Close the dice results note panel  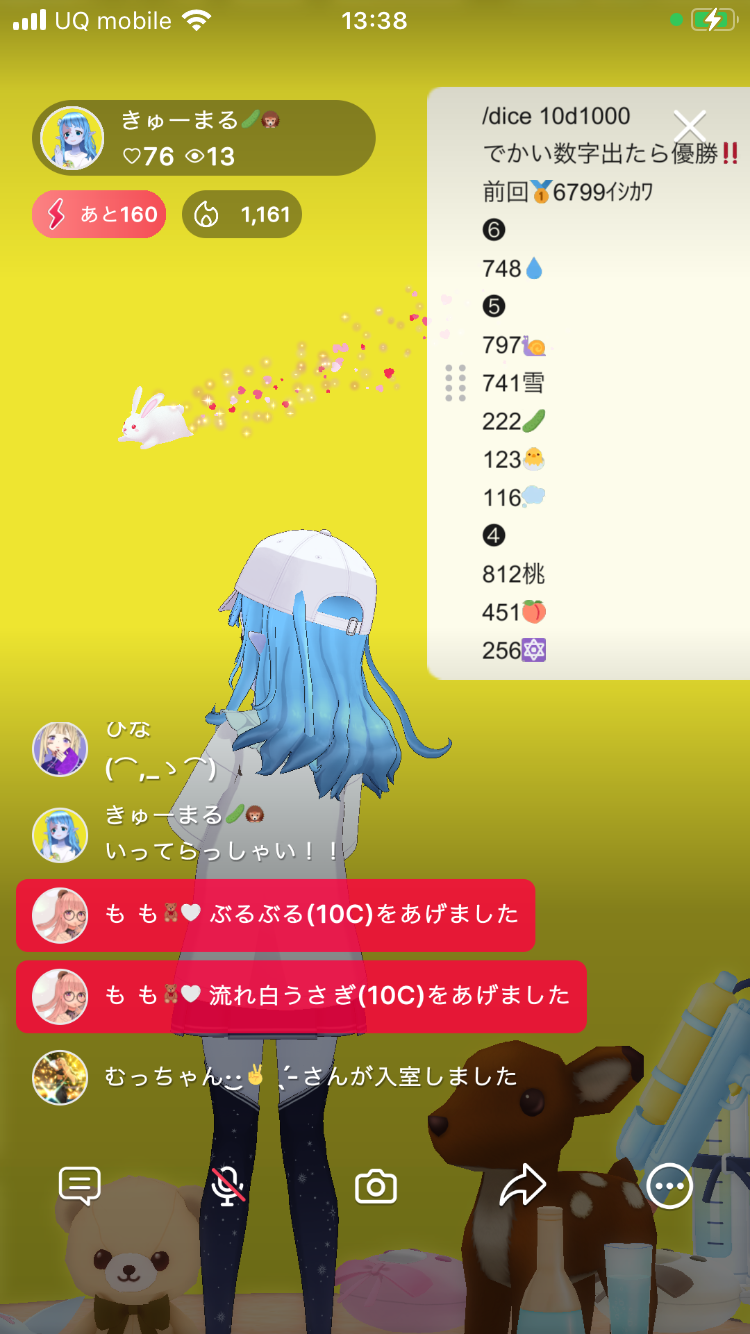[x=689, y=126]
